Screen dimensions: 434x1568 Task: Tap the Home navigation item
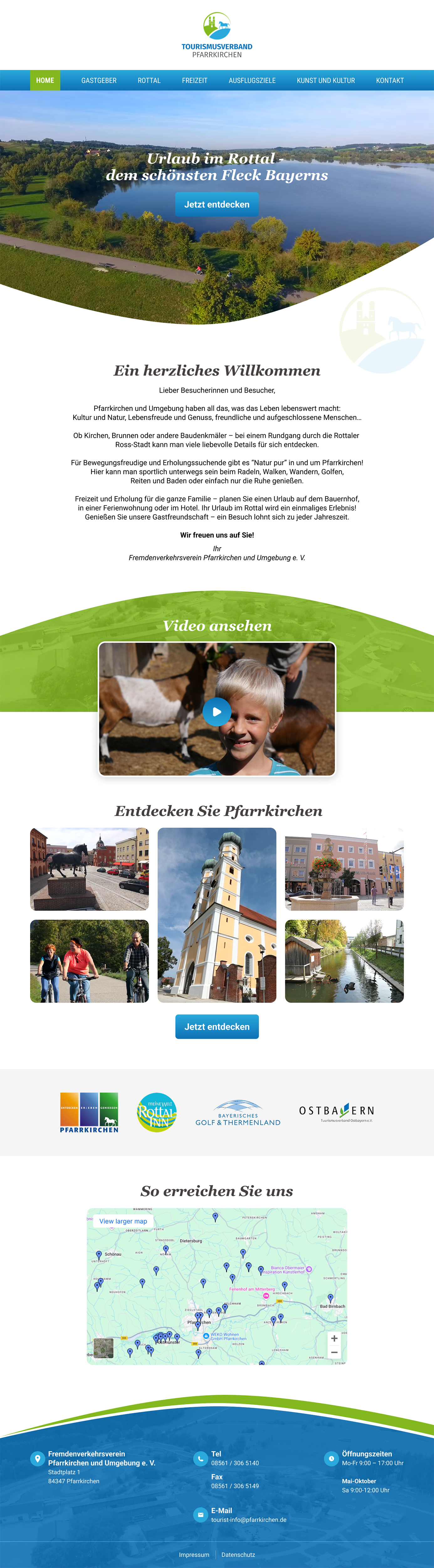pyautogui.click(x=45, y=80)
